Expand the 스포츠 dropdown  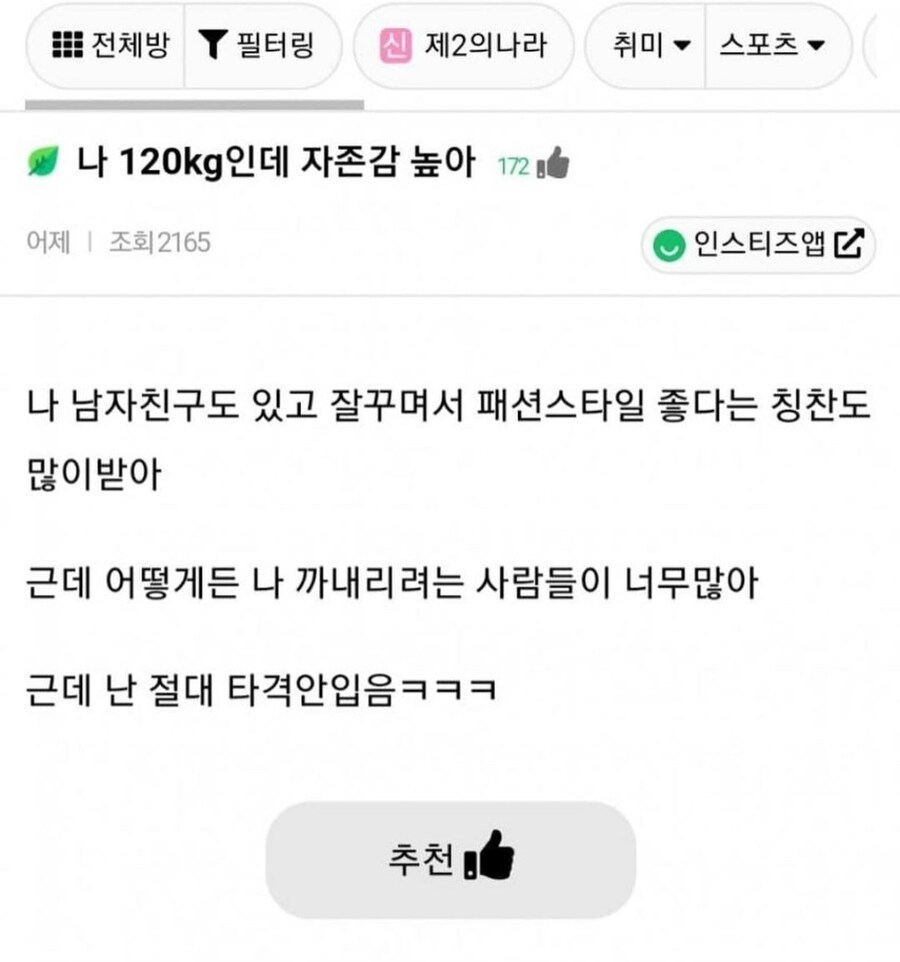click(x=777, y=45)
